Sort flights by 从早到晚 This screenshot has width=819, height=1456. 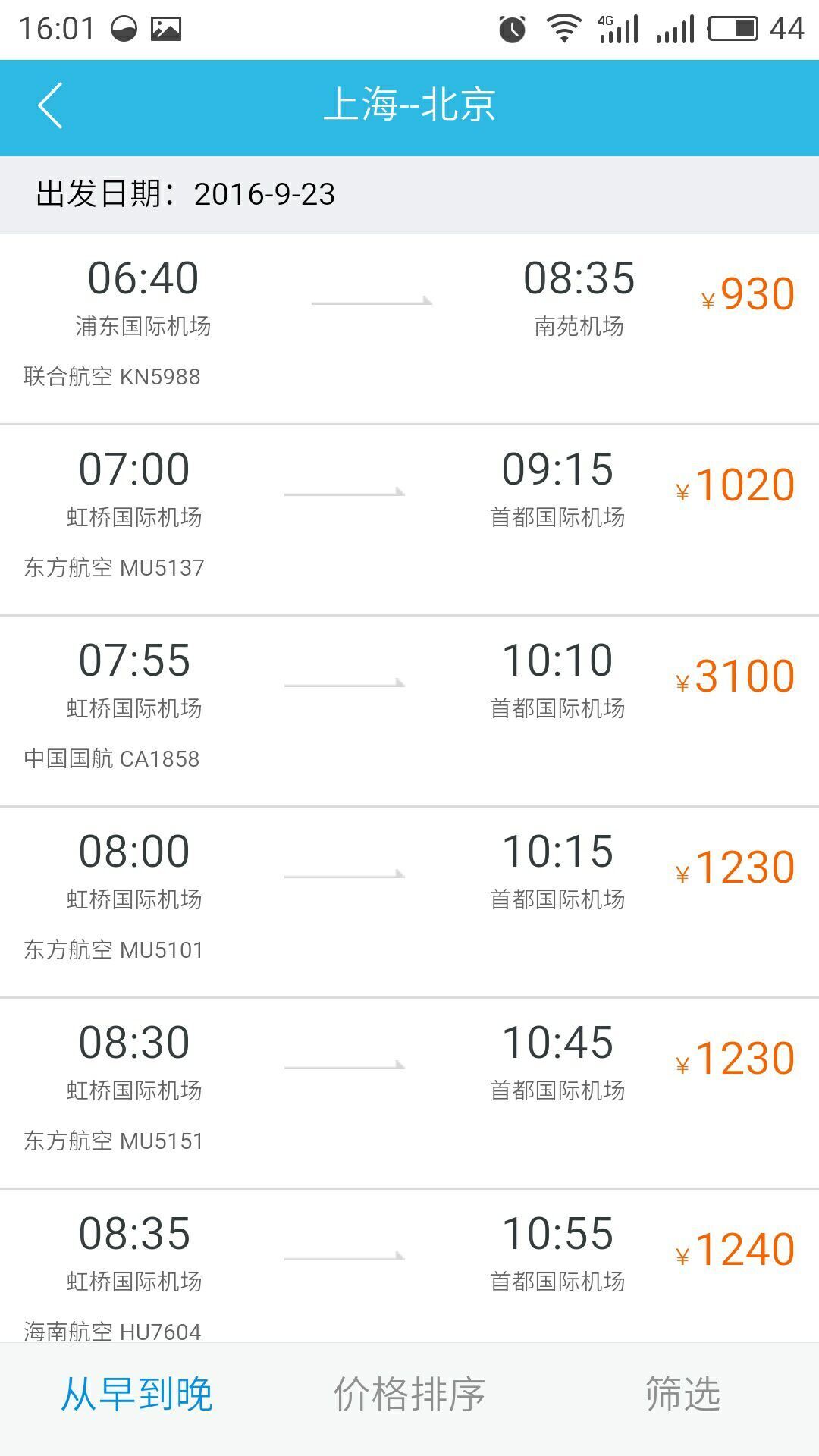pos(136,1395)
